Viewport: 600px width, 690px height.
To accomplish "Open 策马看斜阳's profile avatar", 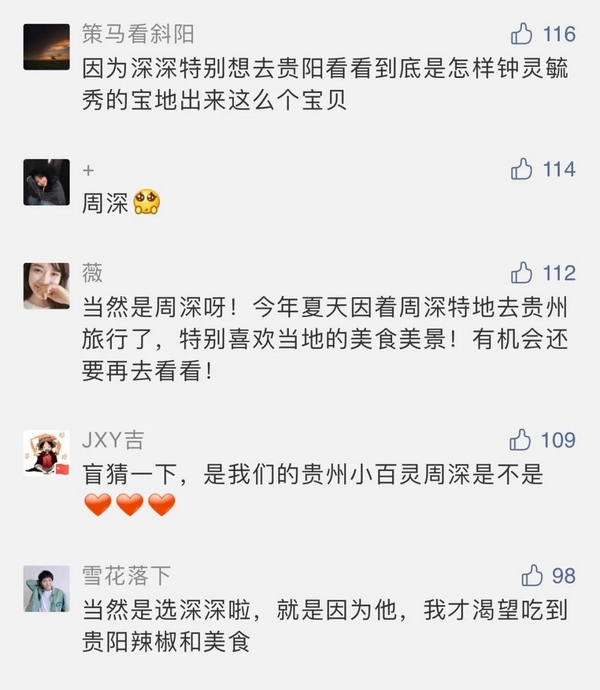I will point(46,46).
